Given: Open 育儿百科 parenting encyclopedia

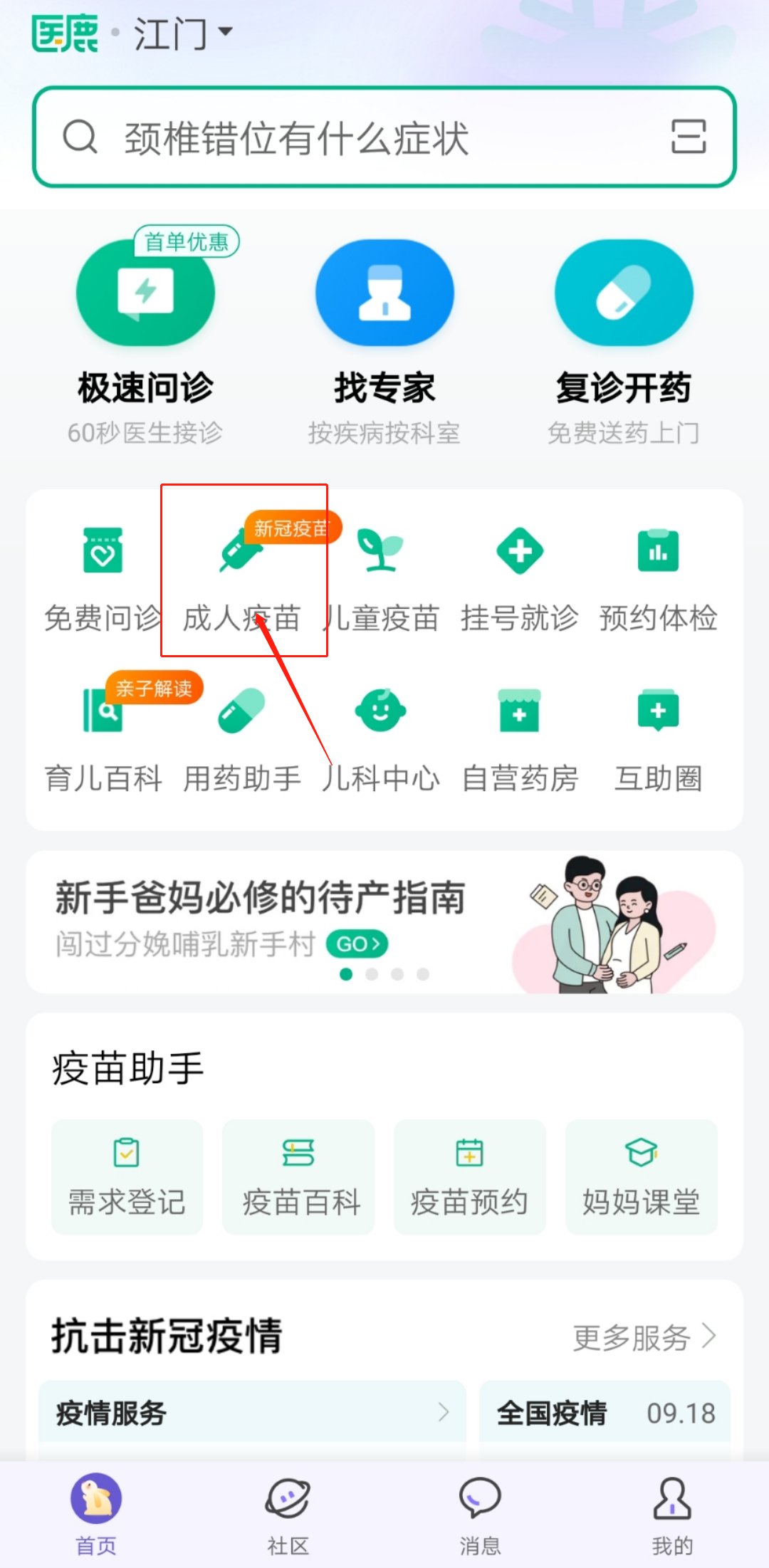Looking at the screenshot, I should click(x=103, y=737).
